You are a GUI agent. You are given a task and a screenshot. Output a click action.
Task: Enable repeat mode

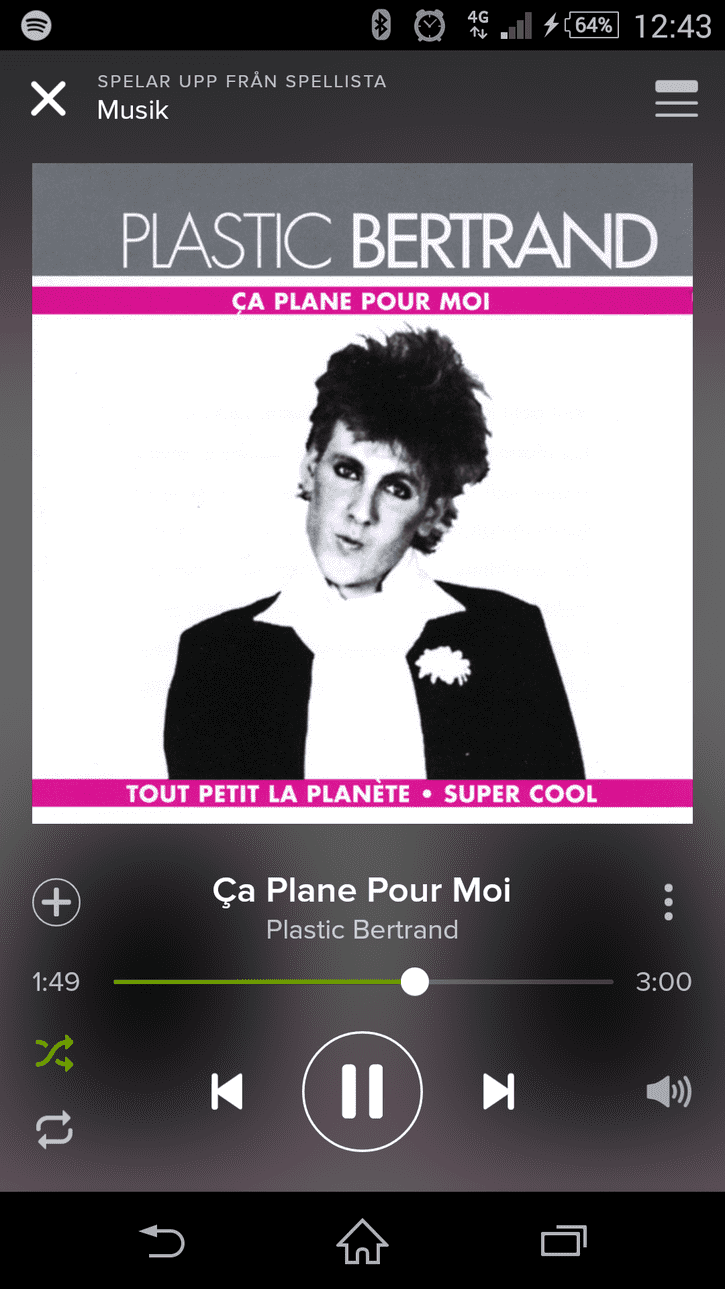click(54, 1130)
